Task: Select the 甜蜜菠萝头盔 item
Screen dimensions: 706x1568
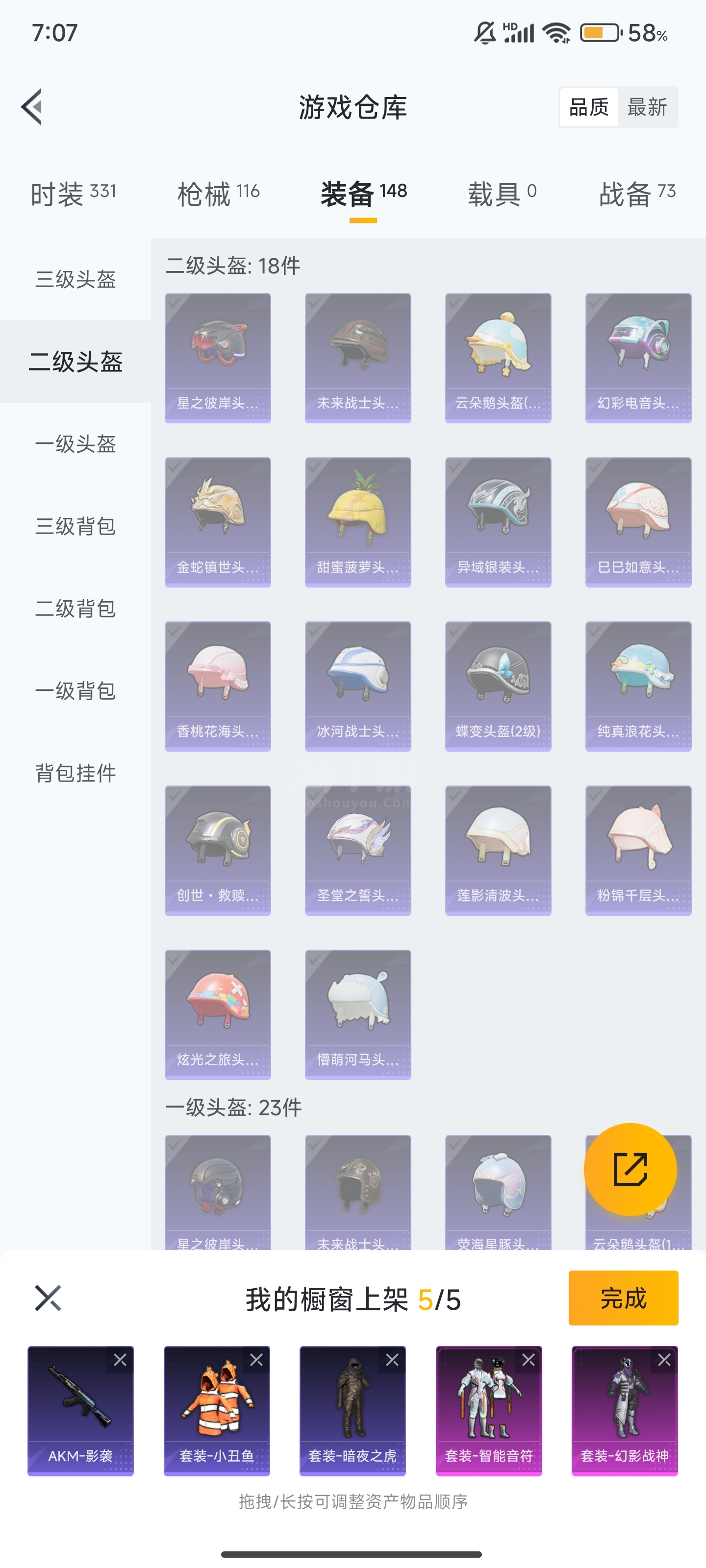Action: (x=357, y=522)
